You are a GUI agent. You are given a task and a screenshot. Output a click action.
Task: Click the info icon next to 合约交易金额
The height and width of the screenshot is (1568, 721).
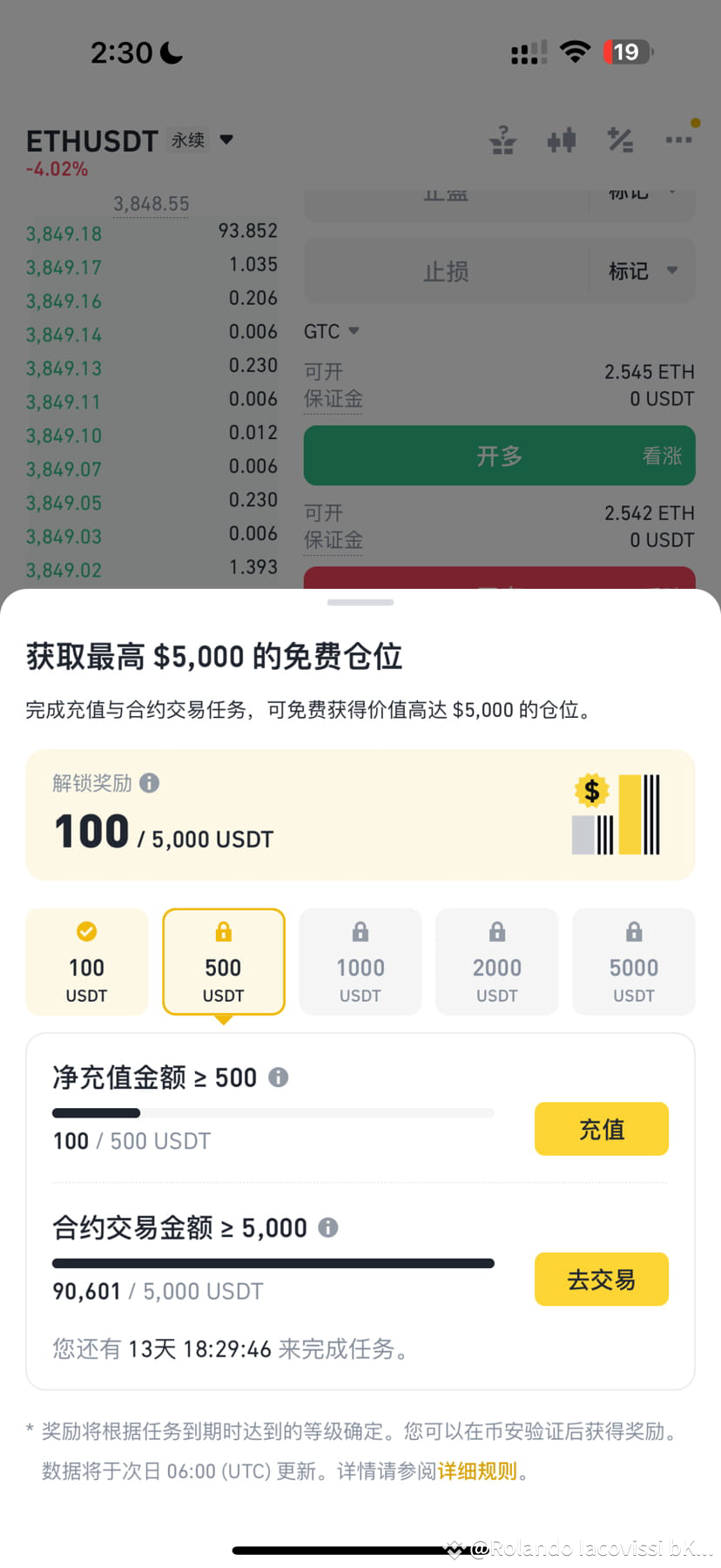coord(329,1227)
